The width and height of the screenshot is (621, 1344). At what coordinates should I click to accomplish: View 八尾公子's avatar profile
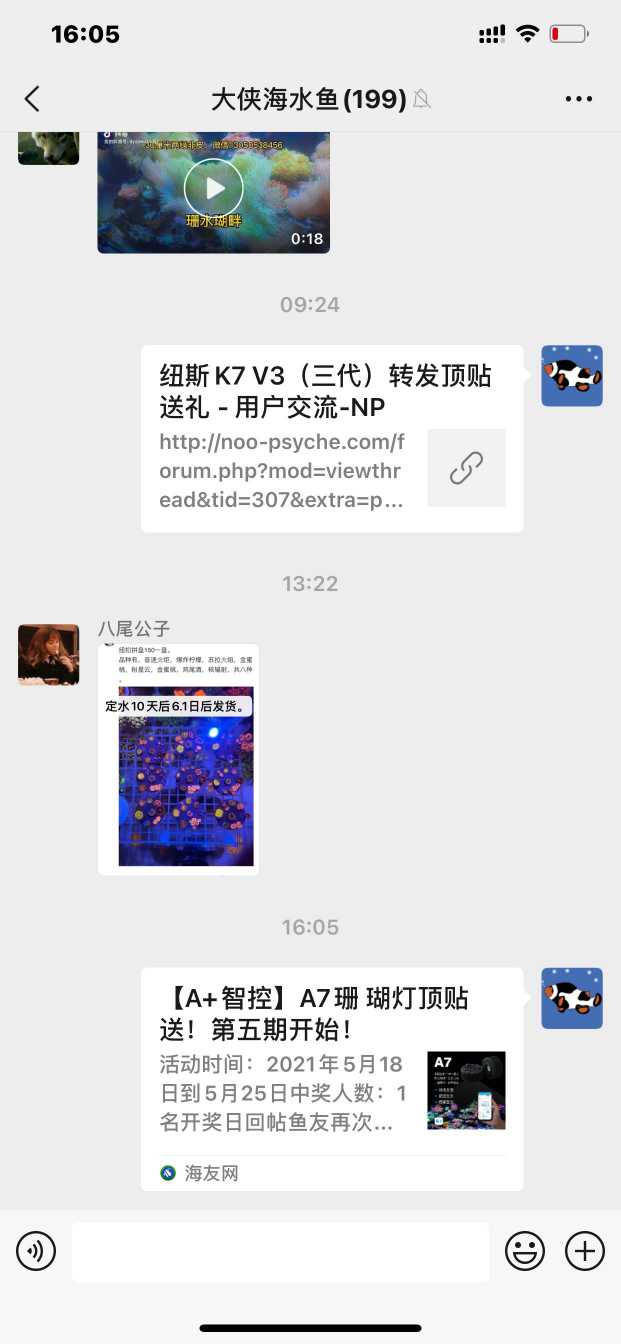point(48,655)
